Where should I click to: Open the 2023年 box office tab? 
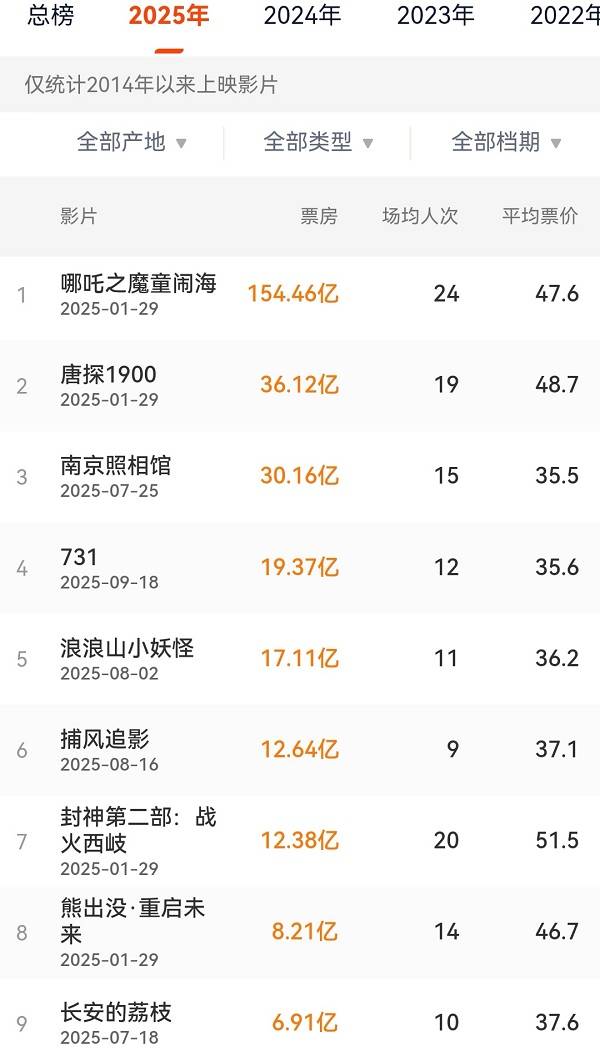point(435,16)
